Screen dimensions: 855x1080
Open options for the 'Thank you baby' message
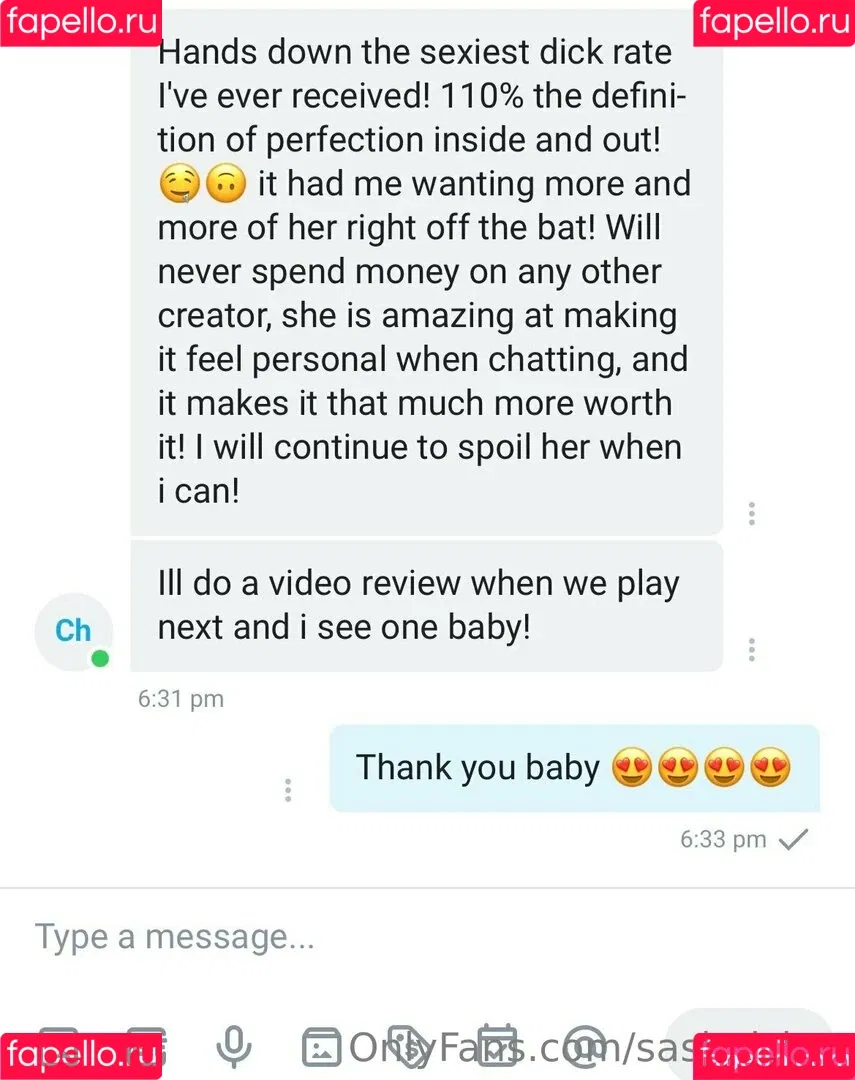coord(288,790)
